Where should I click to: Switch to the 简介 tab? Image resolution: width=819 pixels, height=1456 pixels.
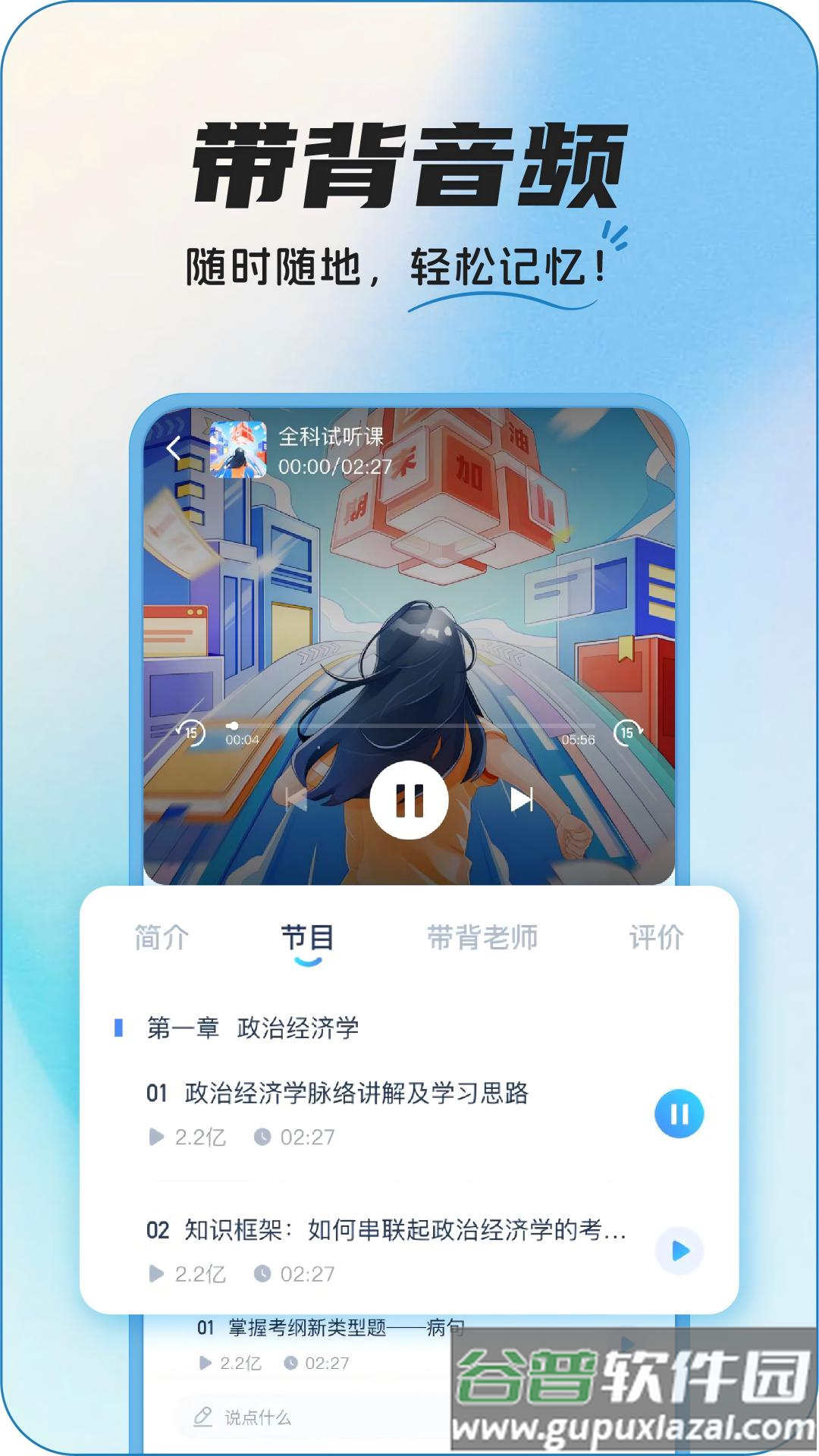(x=162, y=938)
